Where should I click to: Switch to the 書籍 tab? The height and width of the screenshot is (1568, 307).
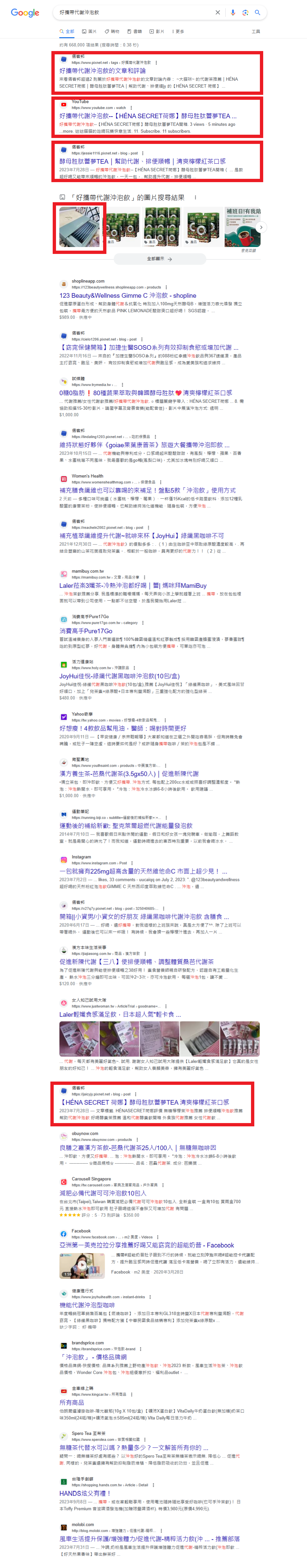[x=135, y=31]
